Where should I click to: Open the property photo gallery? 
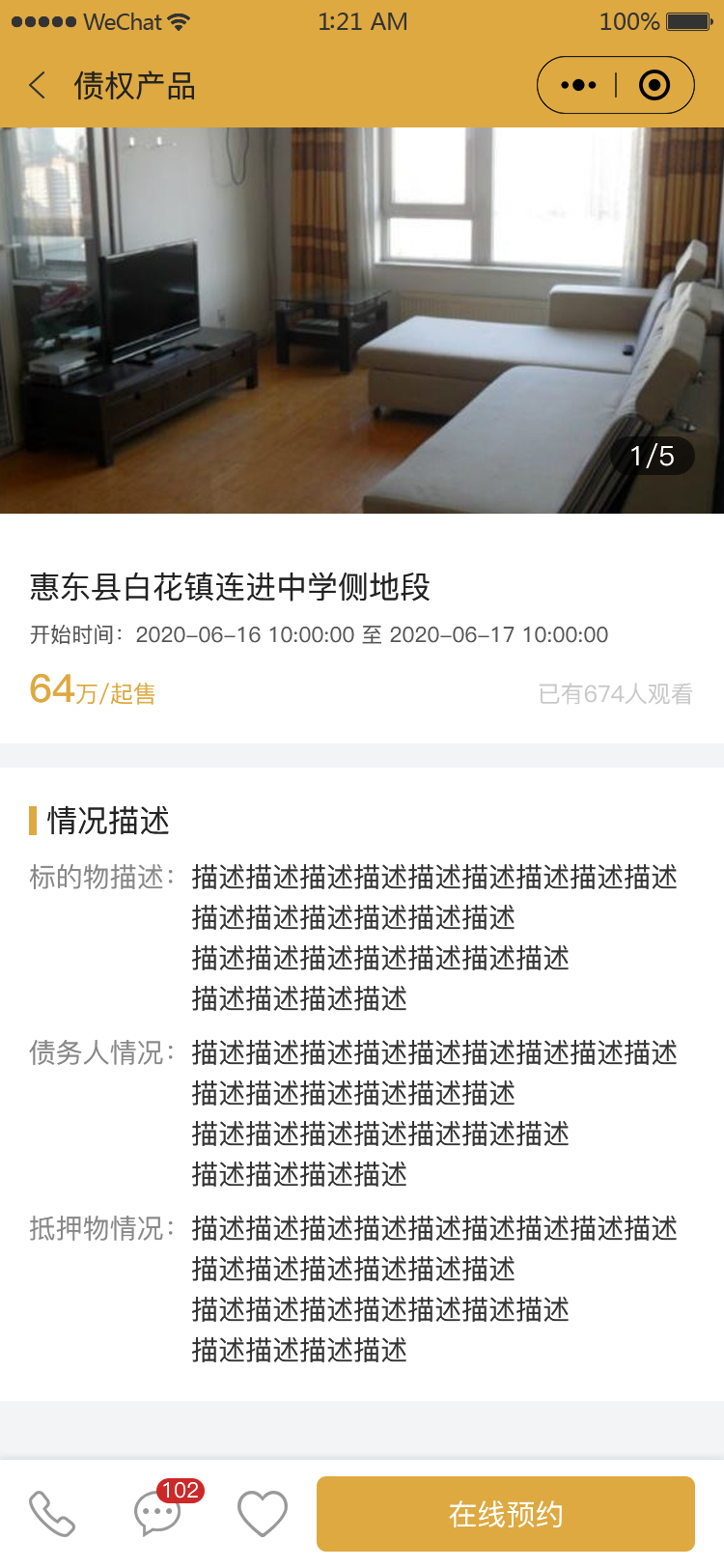(362, 321)
